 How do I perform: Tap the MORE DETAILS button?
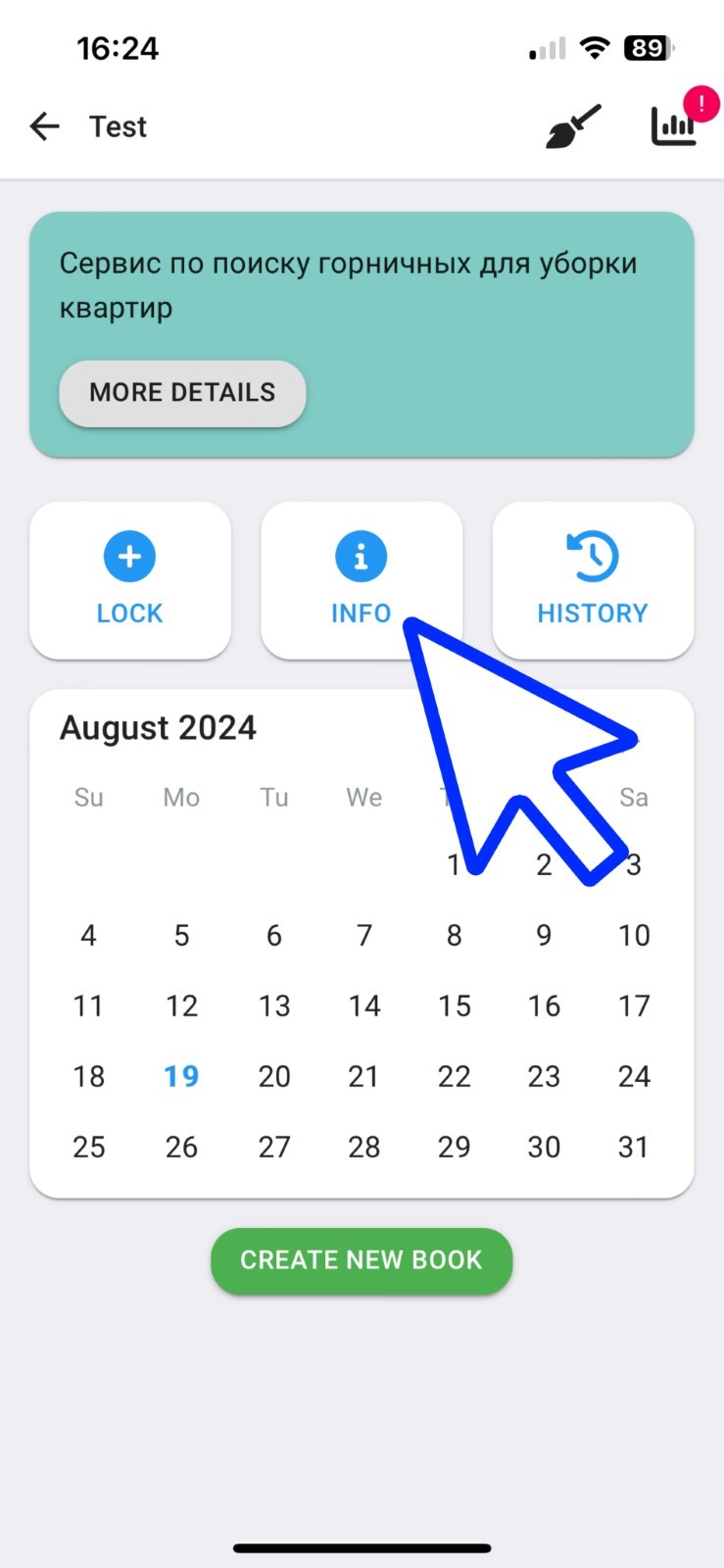[182, 393]
